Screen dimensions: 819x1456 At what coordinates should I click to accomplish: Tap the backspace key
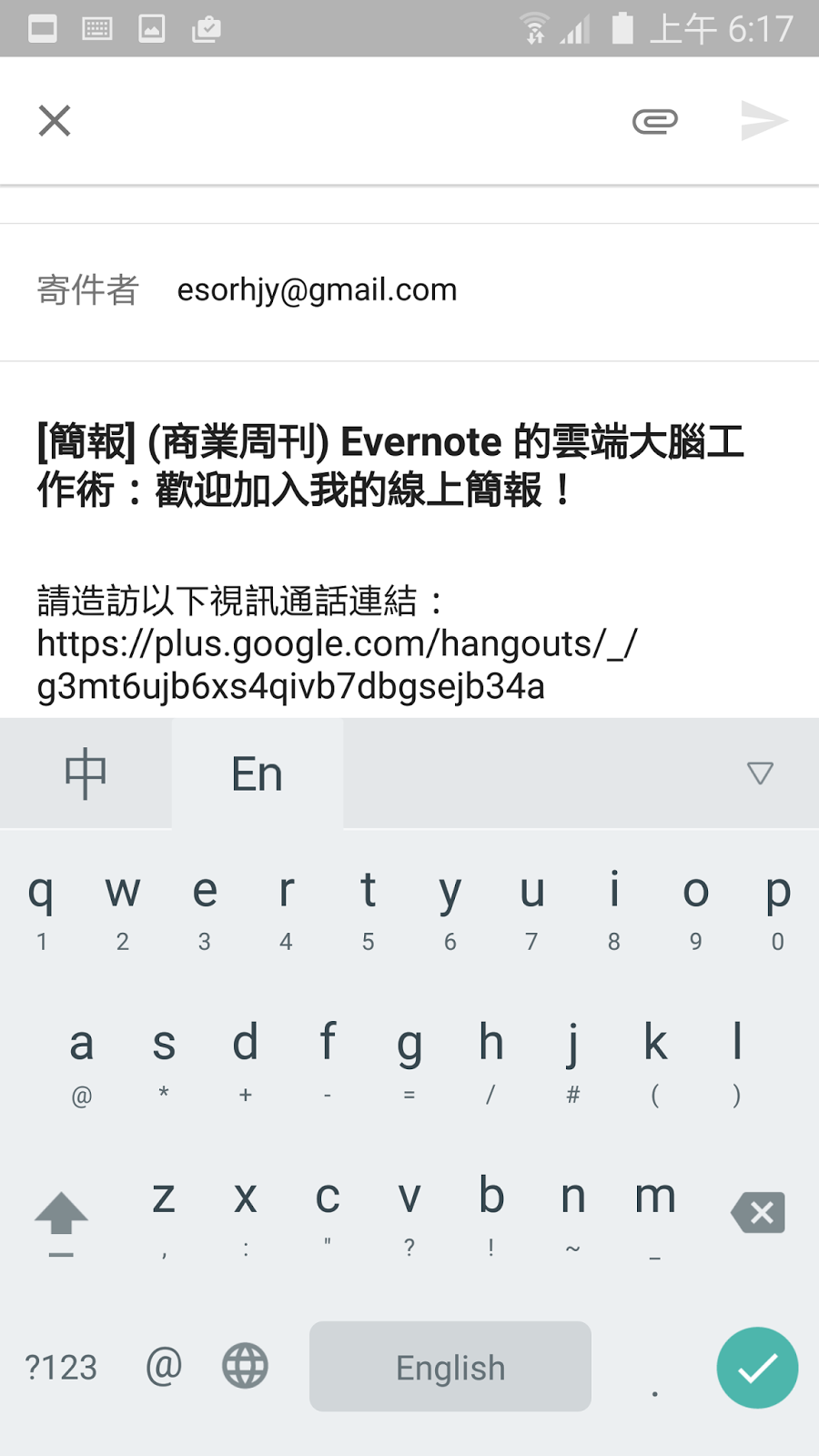click(x=757, y=1213)
